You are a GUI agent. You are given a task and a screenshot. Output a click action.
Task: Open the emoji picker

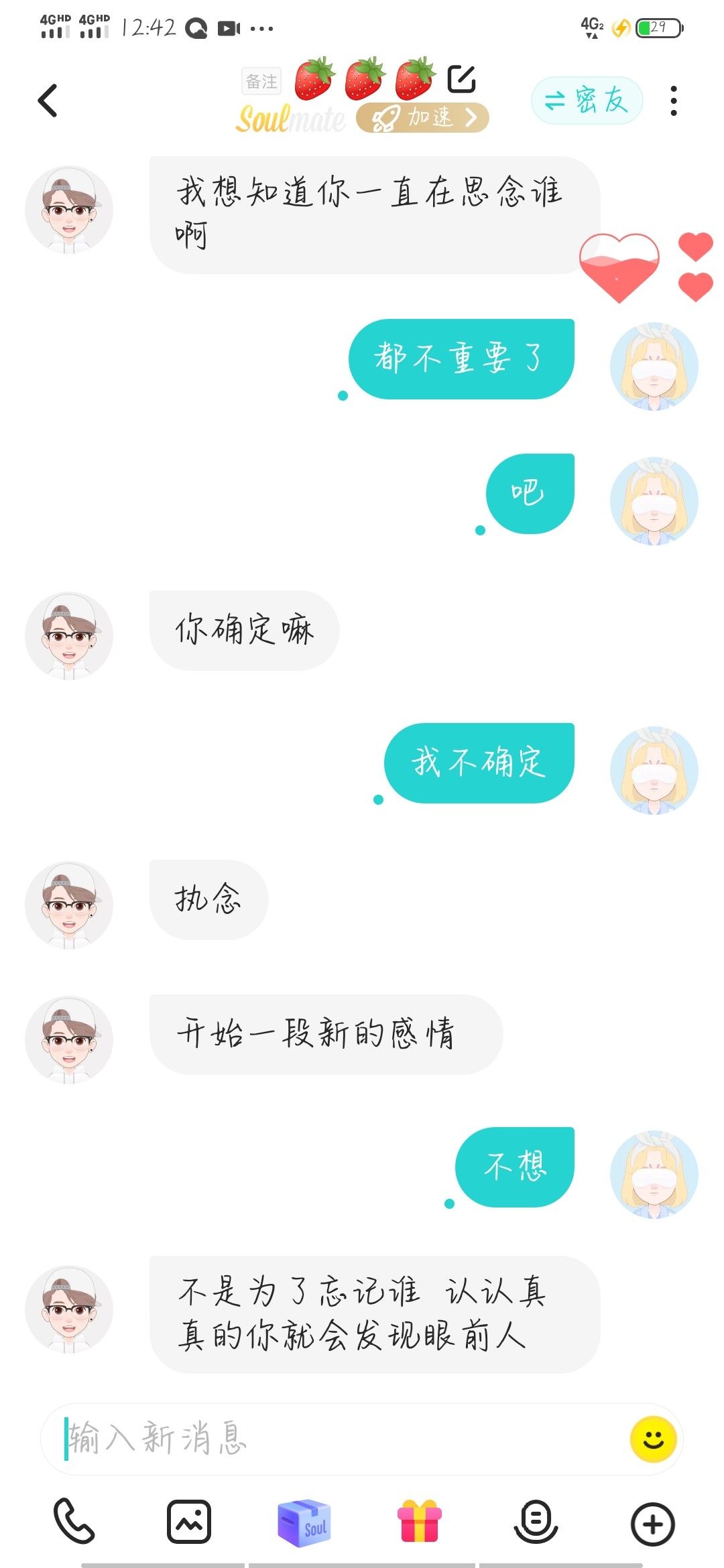coord(653,1439)
